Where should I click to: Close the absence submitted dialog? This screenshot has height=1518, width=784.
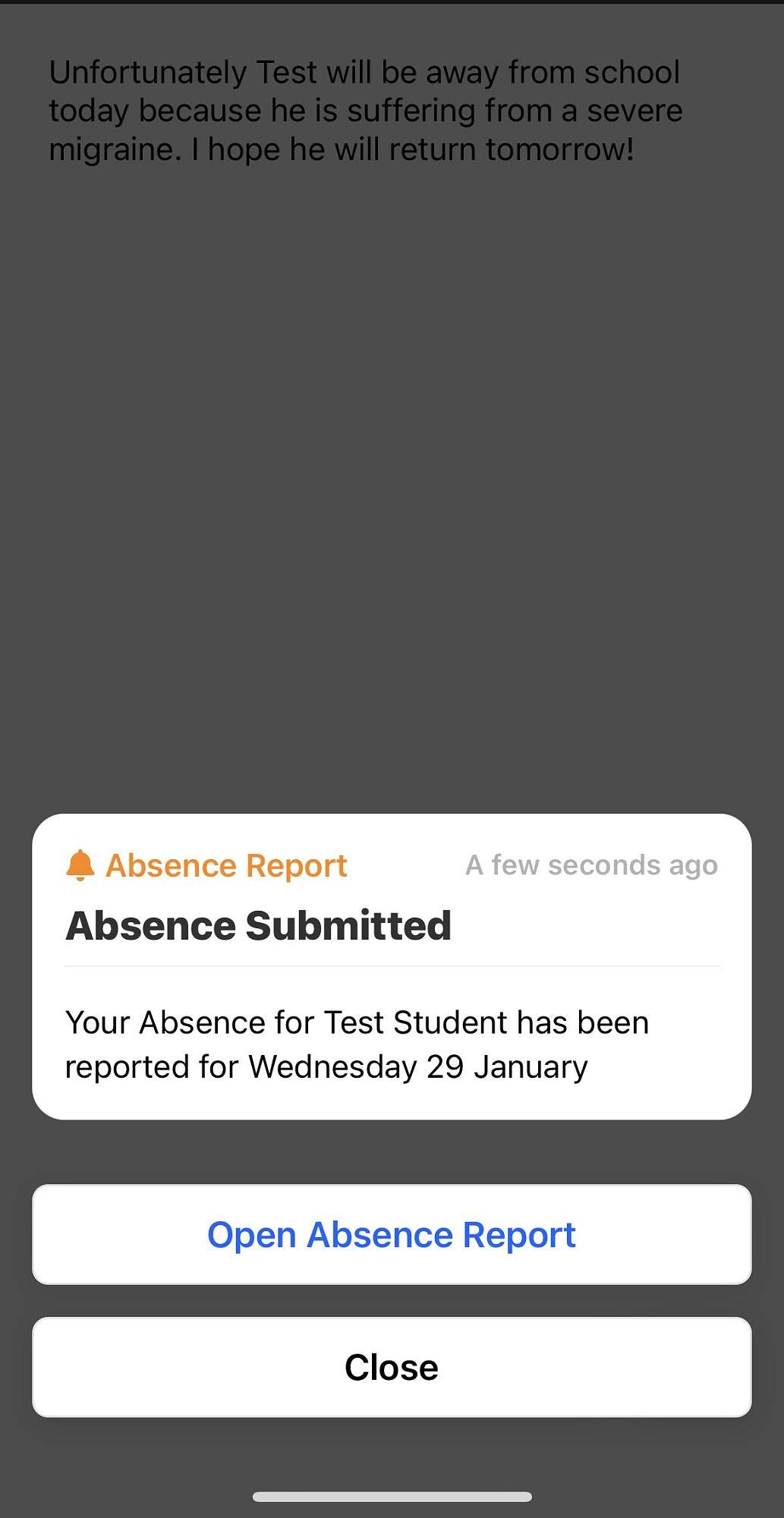point(392,1367)
